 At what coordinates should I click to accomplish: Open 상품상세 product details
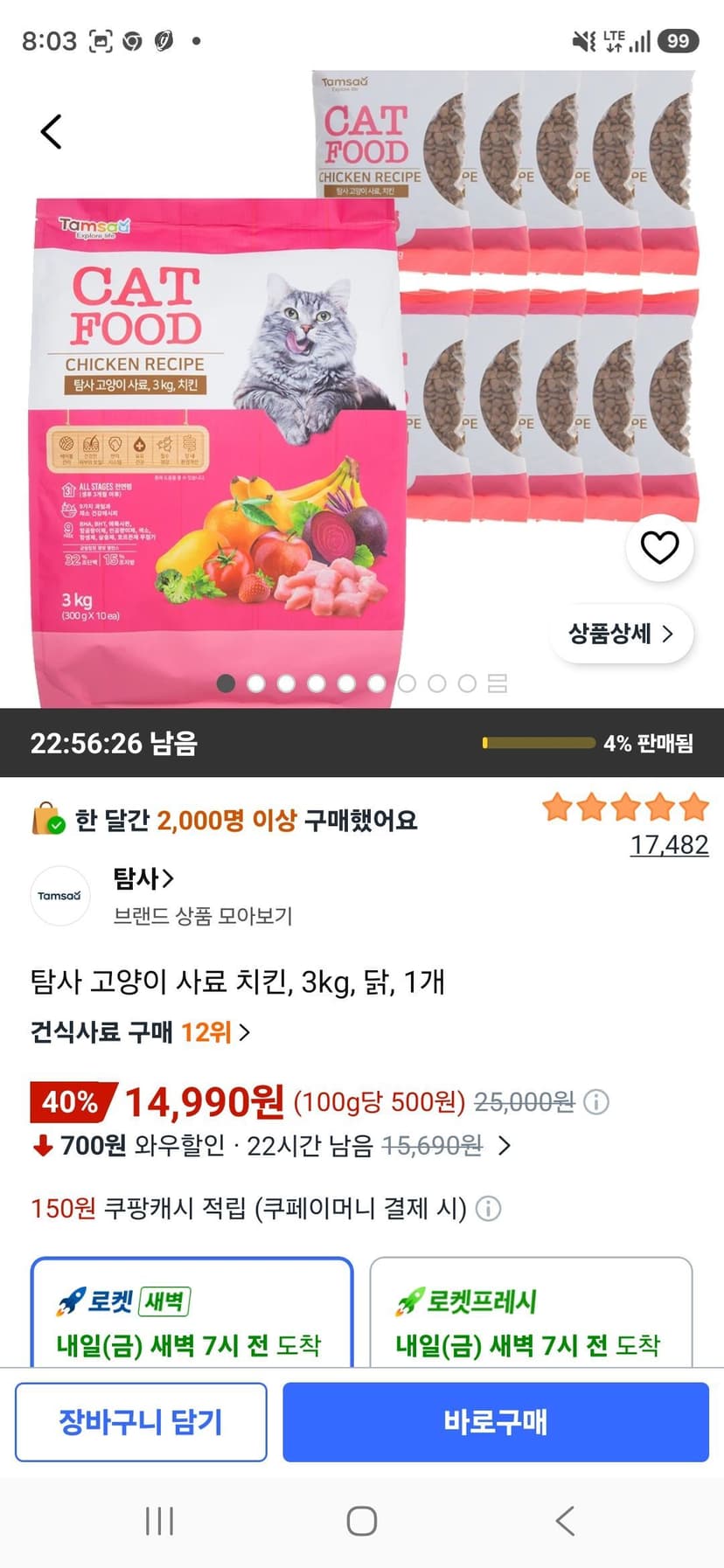coord(622,634)
